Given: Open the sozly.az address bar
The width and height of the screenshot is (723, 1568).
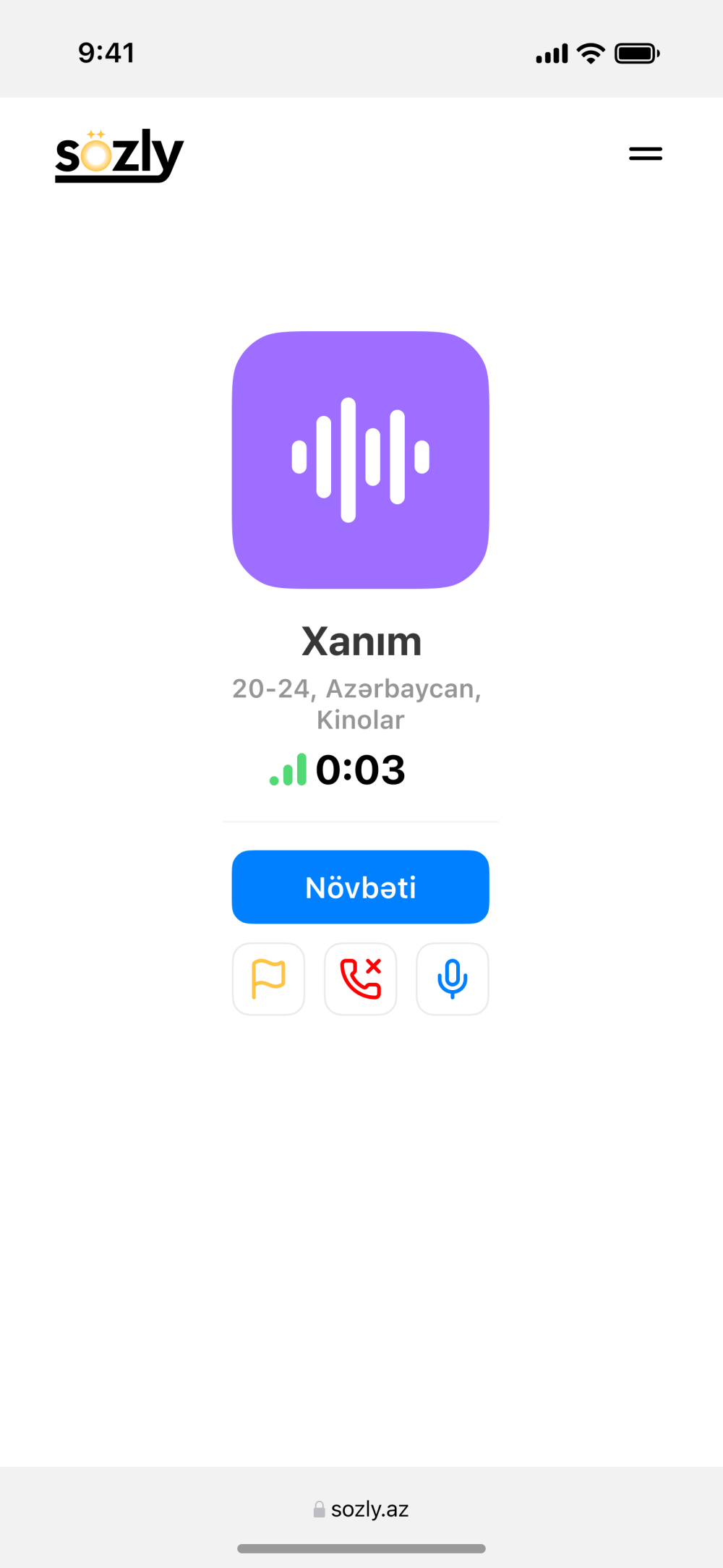Looking at the screenshot, I should (x=361, y=1509).
